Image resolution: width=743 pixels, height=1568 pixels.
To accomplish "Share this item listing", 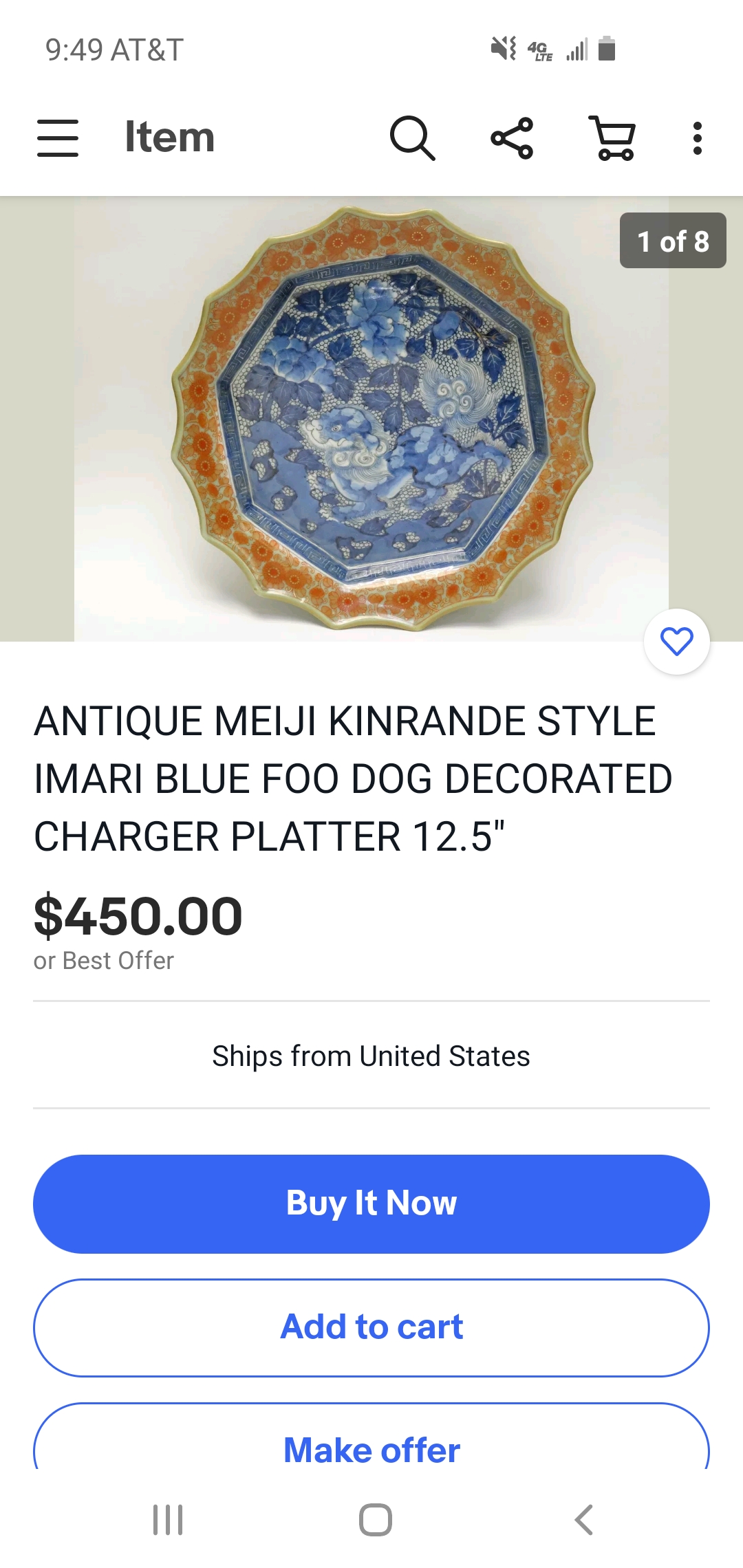I will (512, 138).
